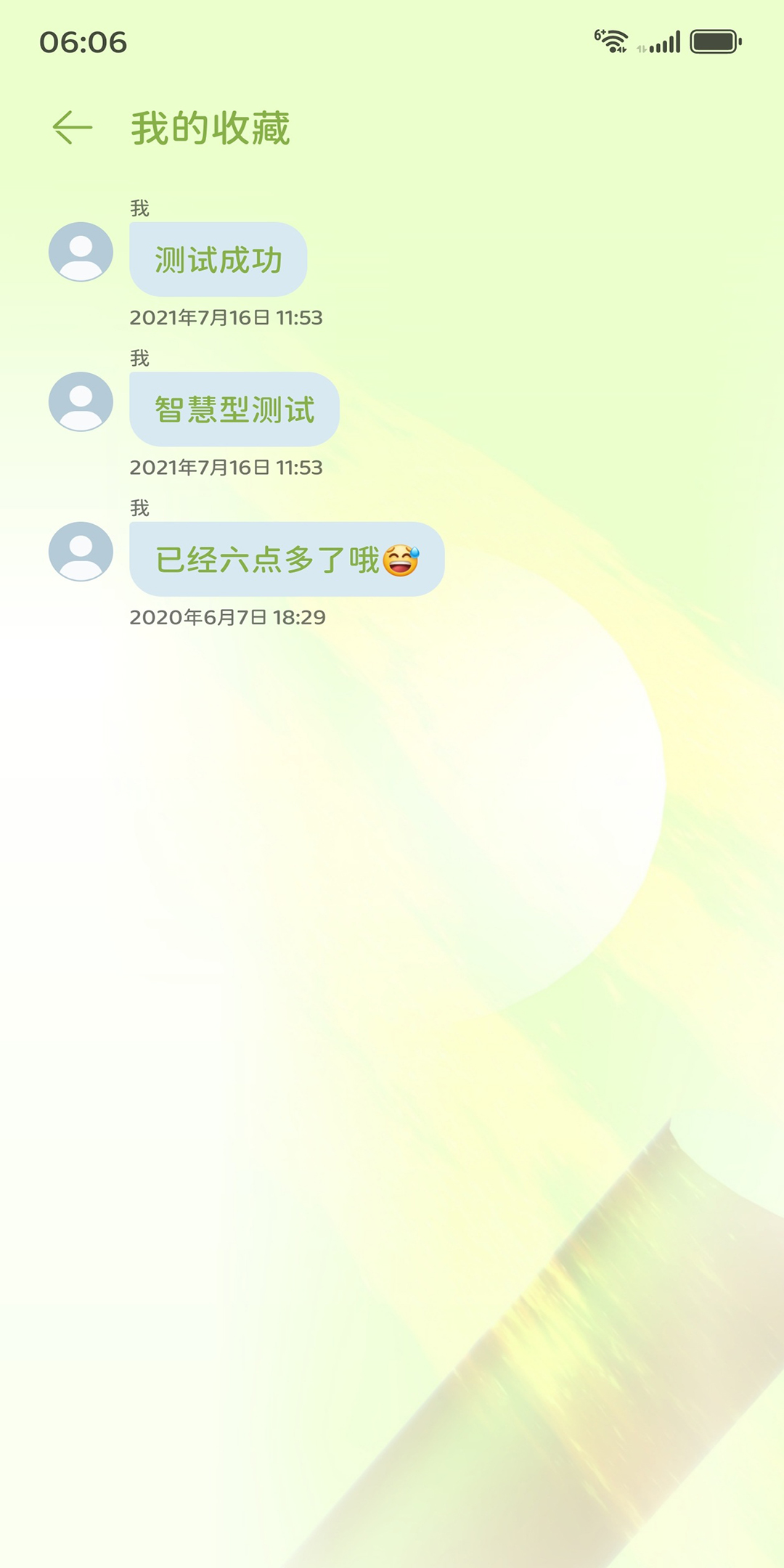Open the saved message 测试成功
Screen dimensions: 784x1568
(x=218, y=259)
